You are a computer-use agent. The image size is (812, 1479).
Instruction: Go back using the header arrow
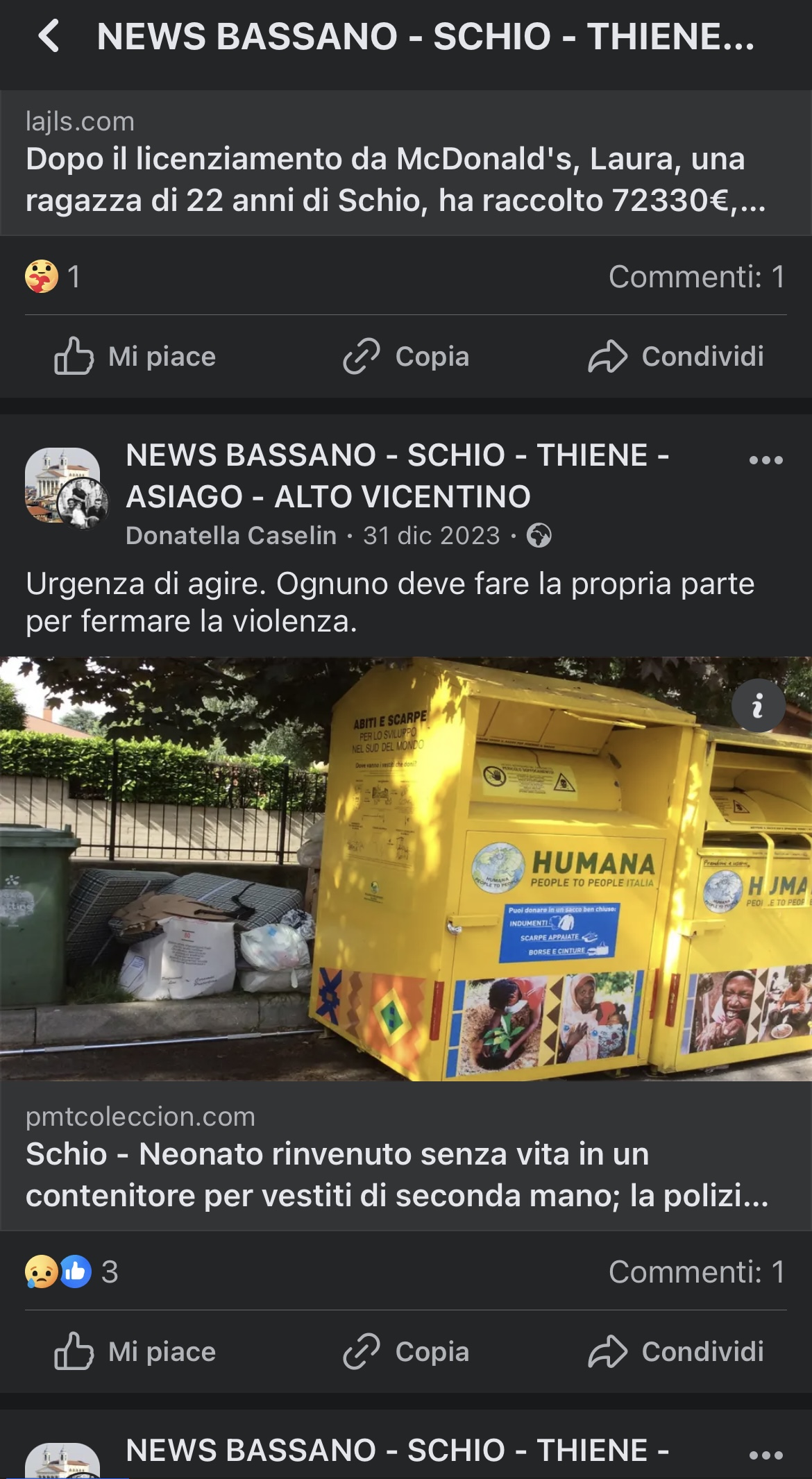click(49, 36)
